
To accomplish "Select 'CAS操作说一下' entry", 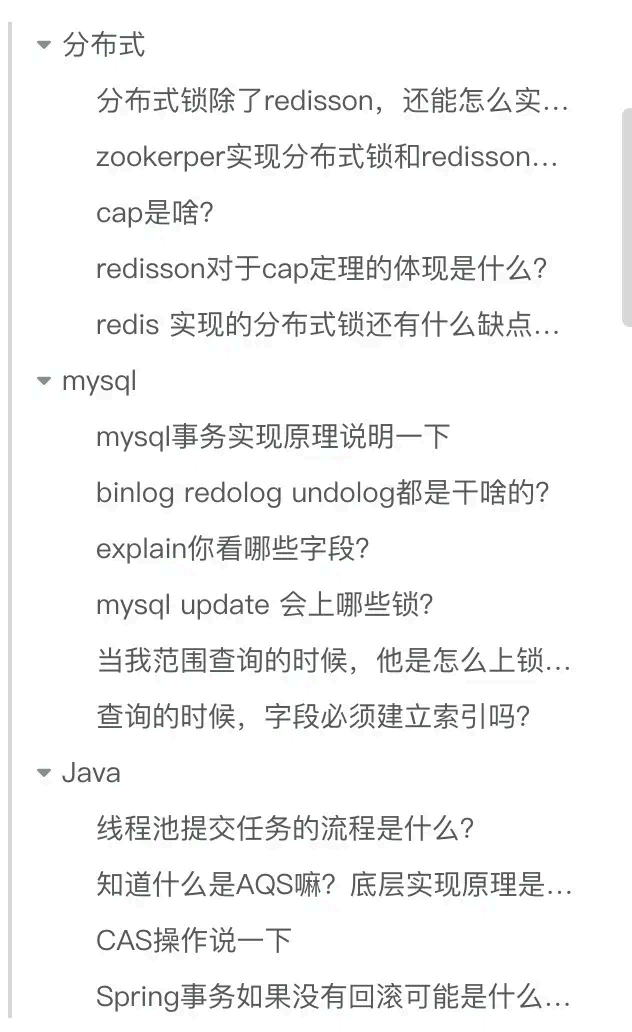I will pyautogui.click(x=194, y=941).
